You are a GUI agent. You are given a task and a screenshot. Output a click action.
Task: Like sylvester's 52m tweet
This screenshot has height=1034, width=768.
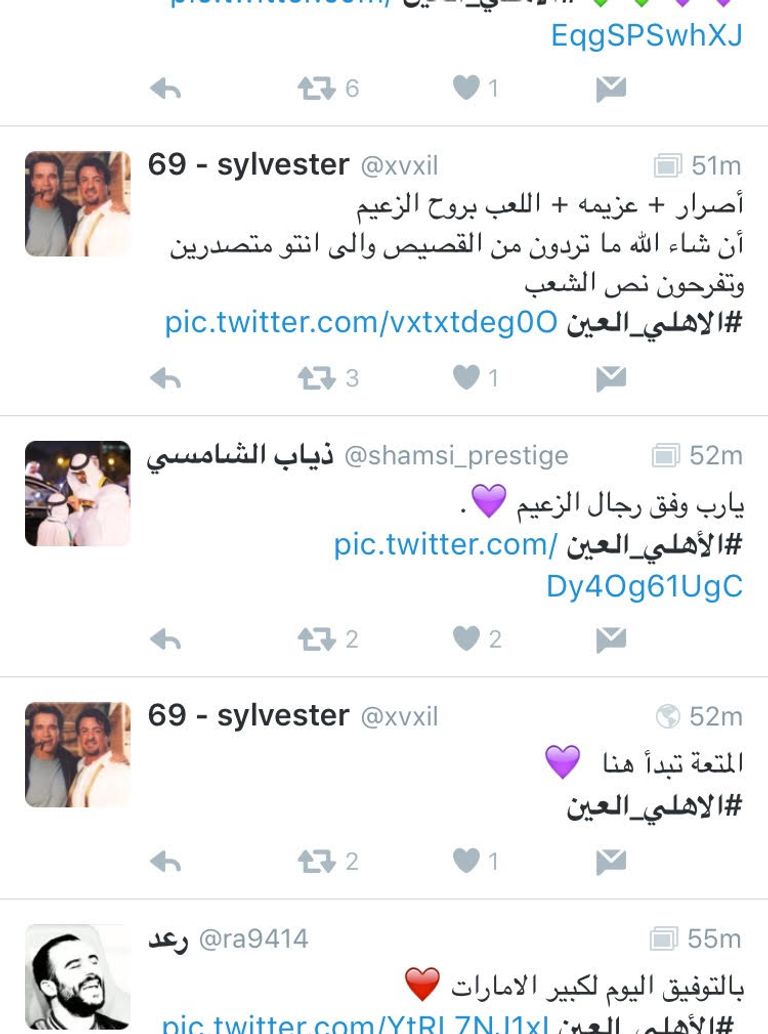click(466, 860)
